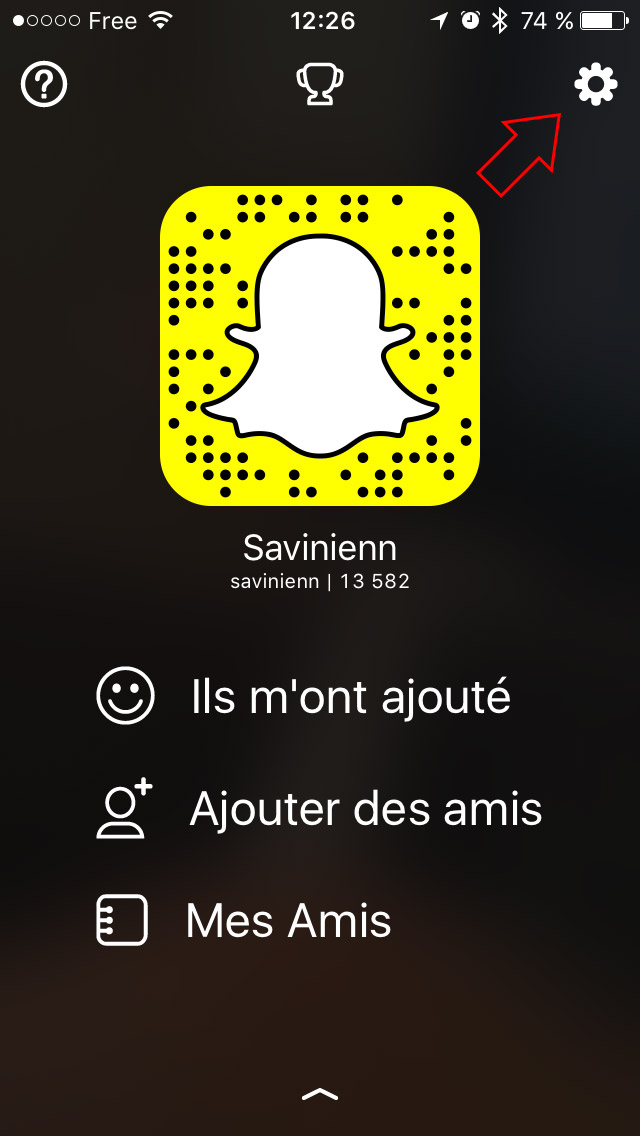View the trophy case
This screenshot has width=640, height=1136.
pyautogui.click(x=320, y=85)
